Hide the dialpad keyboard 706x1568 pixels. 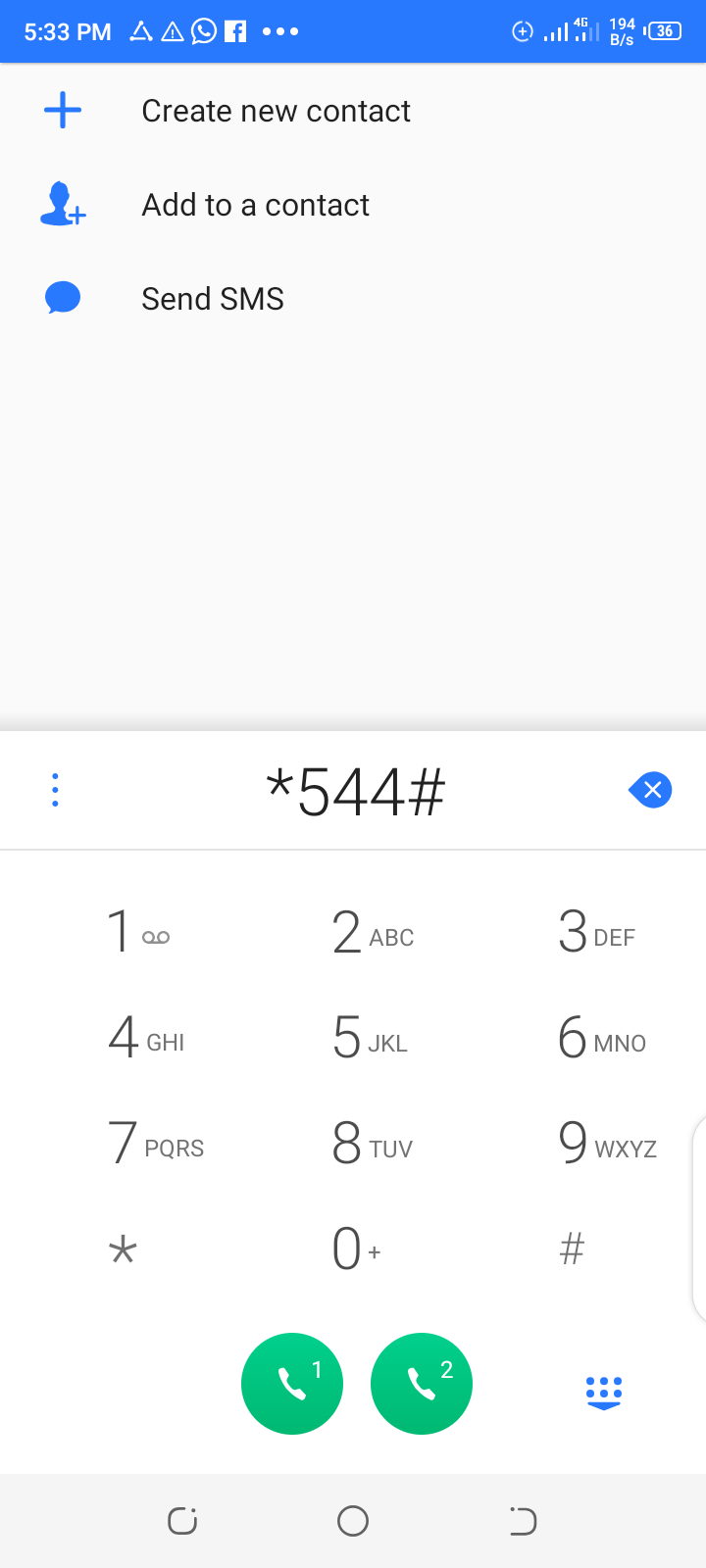click(604, 1392)
